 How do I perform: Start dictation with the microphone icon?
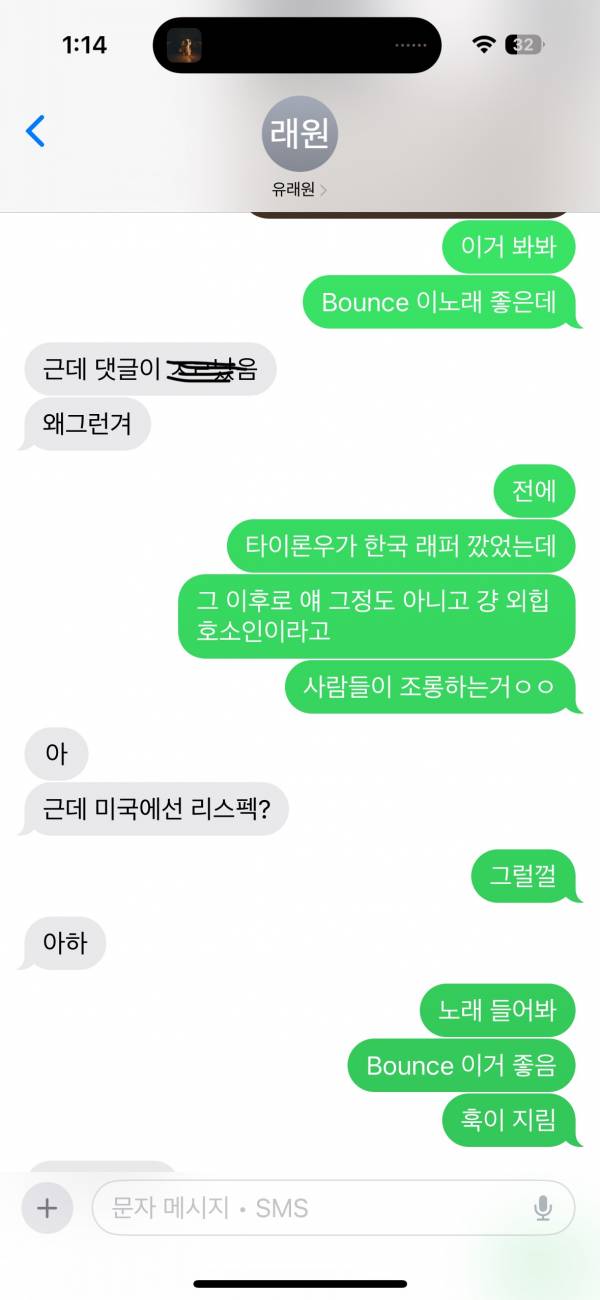[543, 1208]
